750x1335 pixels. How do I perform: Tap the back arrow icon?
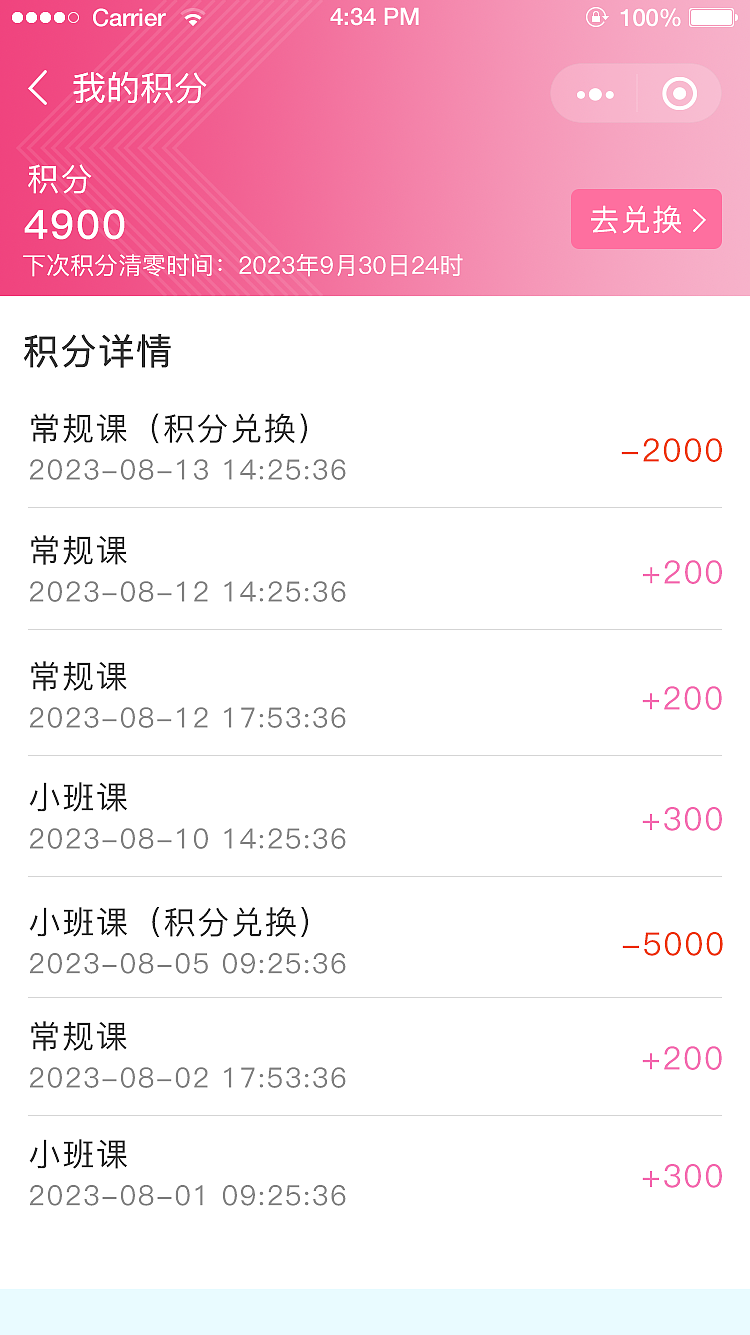tap(38, 89)
